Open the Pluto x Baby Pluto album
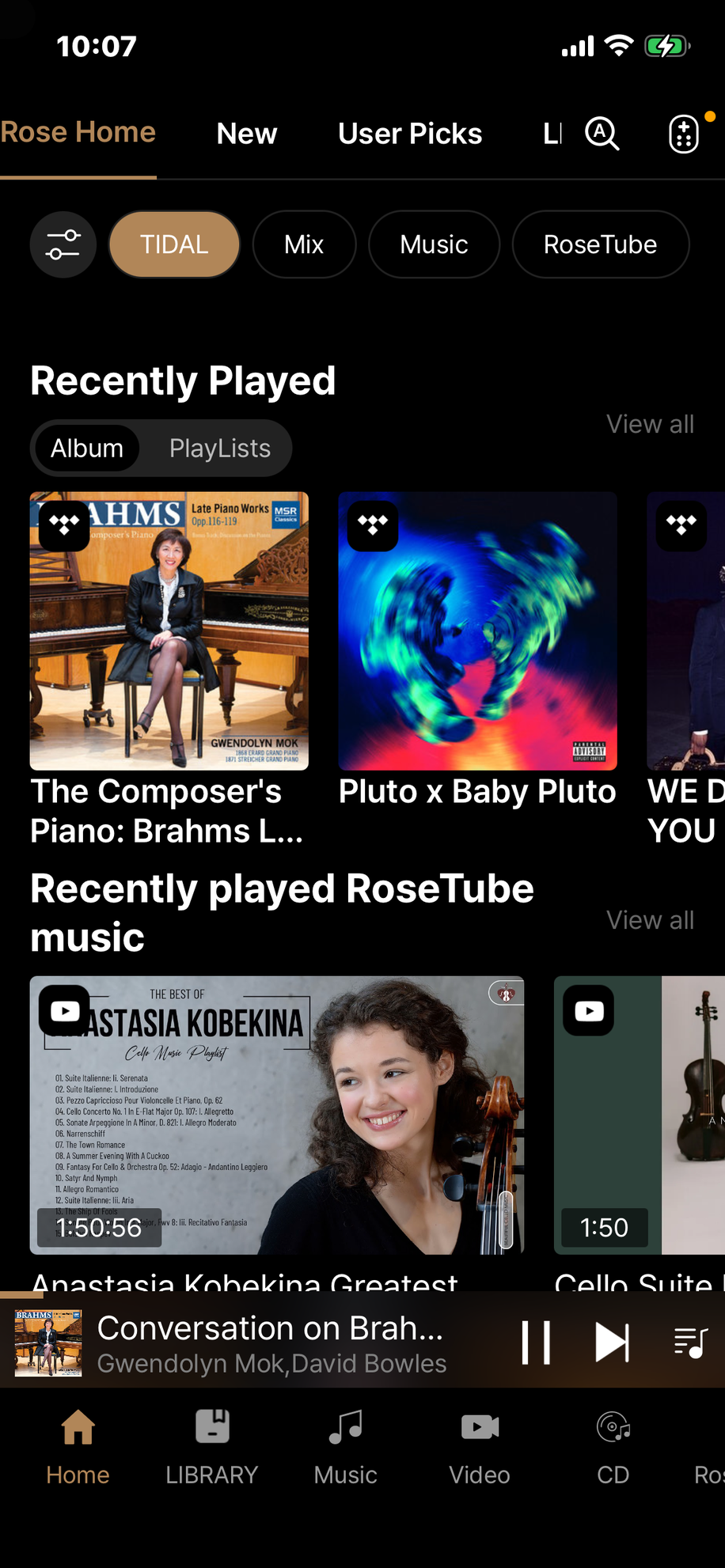Image resolution: width=725 pixels, height=1568 pixels. click(477, 631)
